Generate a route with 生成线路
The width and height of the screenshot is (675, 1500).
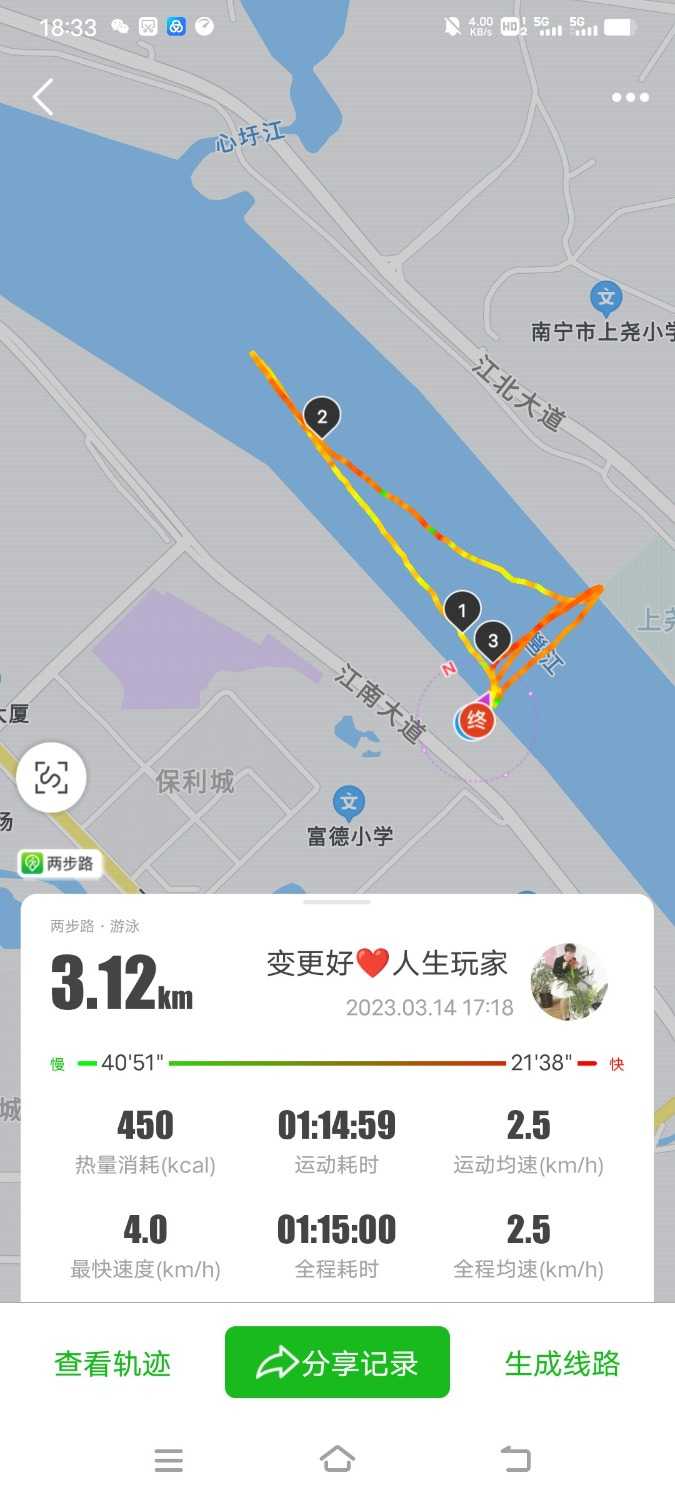562,1363
